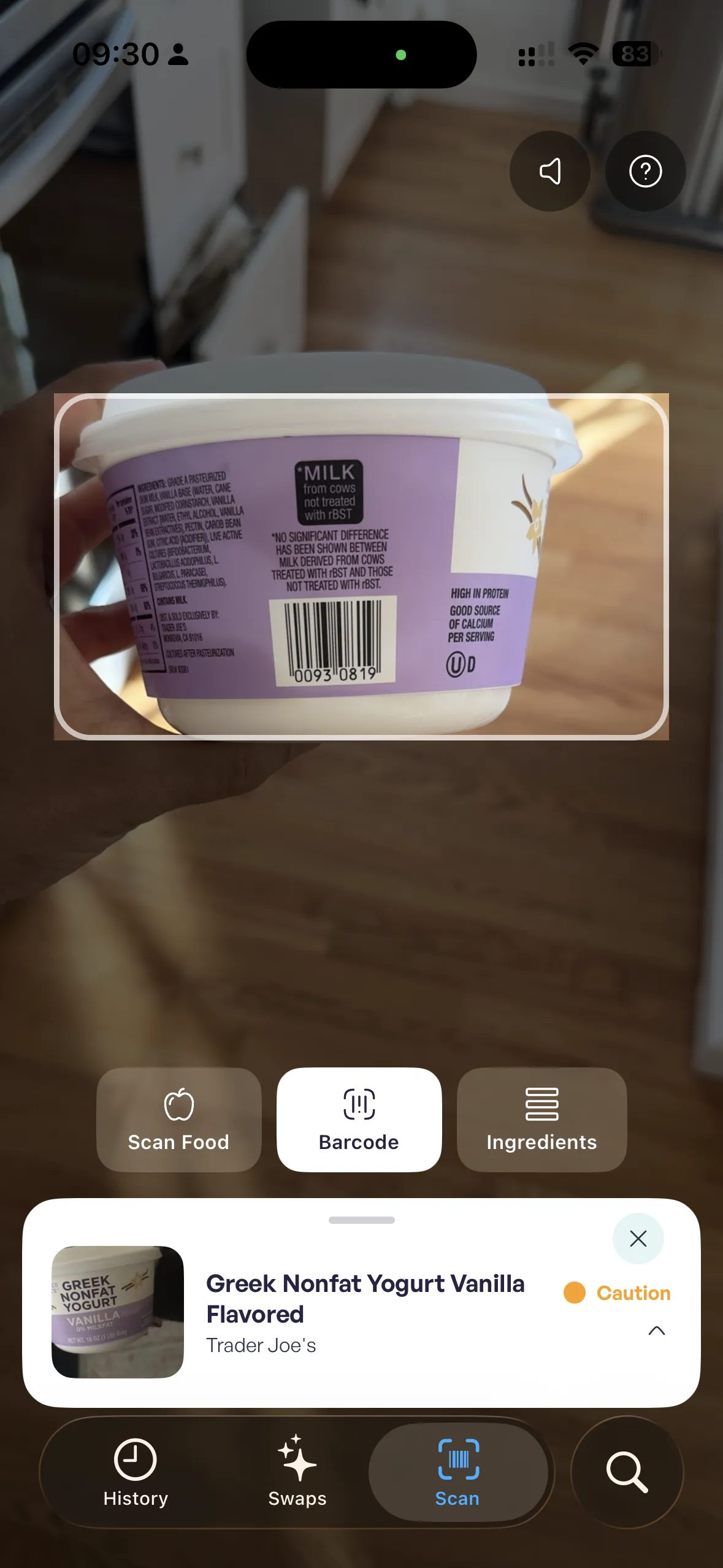The image size is (723, 1568).
Task: Open search with the magnifier icon
Action: tap(627, 1472)
